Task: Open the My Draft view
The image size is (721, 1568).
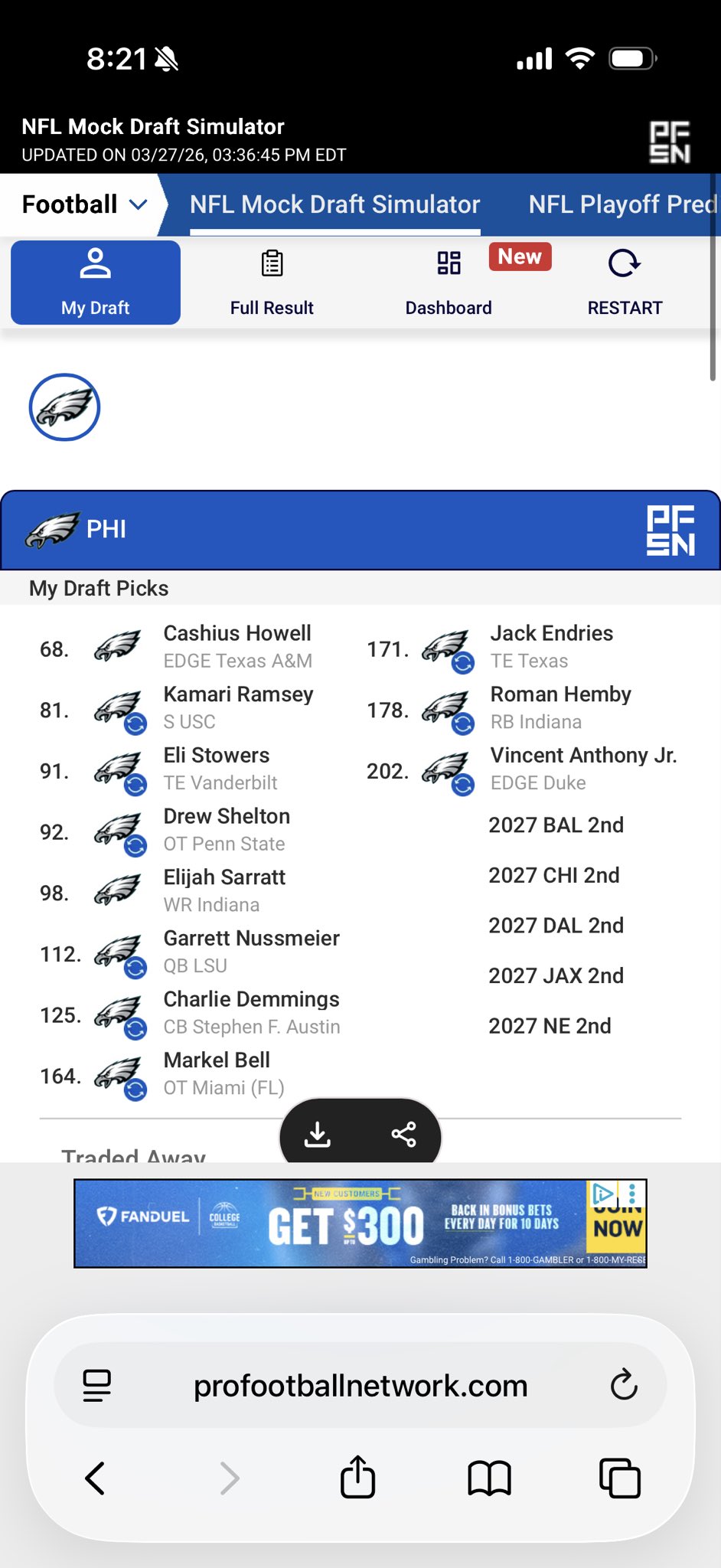Action: click(x=96, y=283)
